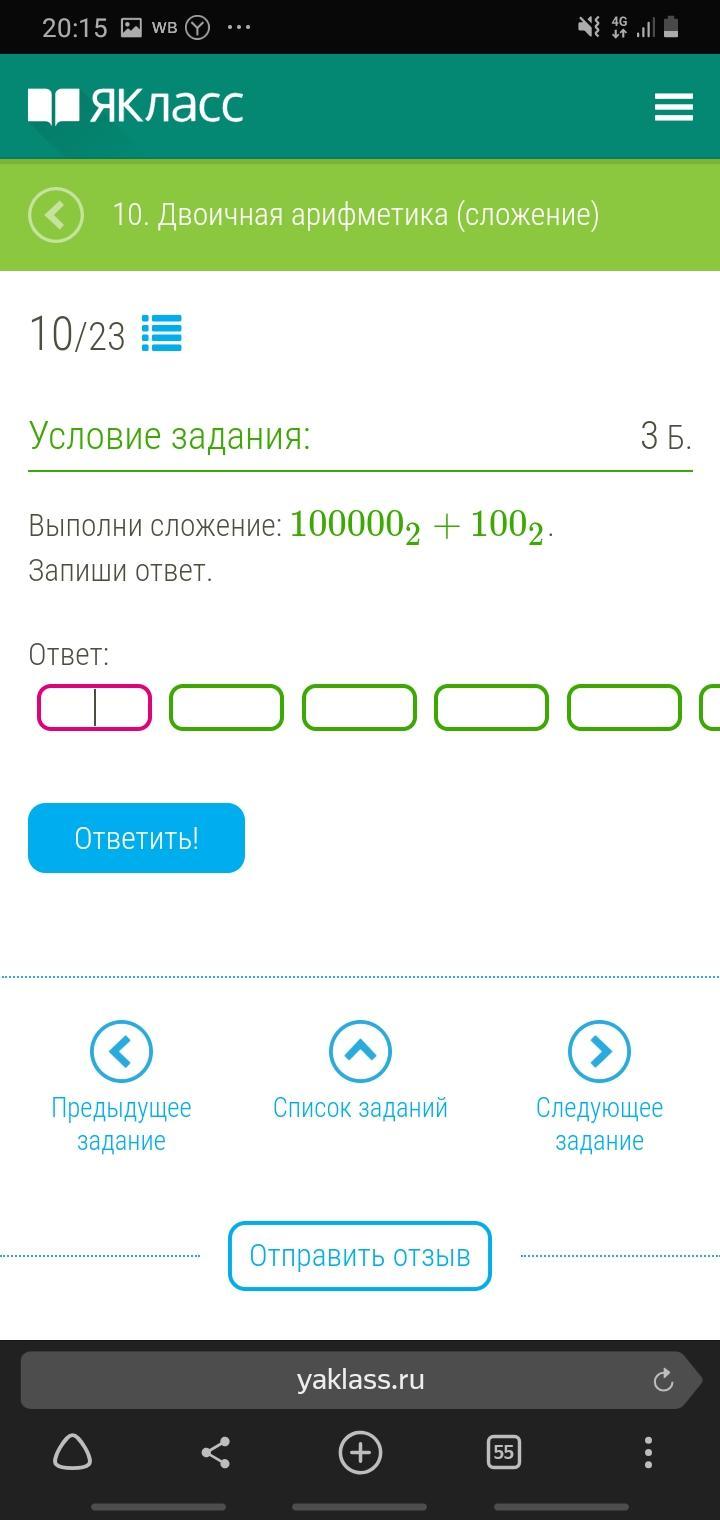Open the hamburger menu
The image size is (720, 1520).
[x=673, y=107]
